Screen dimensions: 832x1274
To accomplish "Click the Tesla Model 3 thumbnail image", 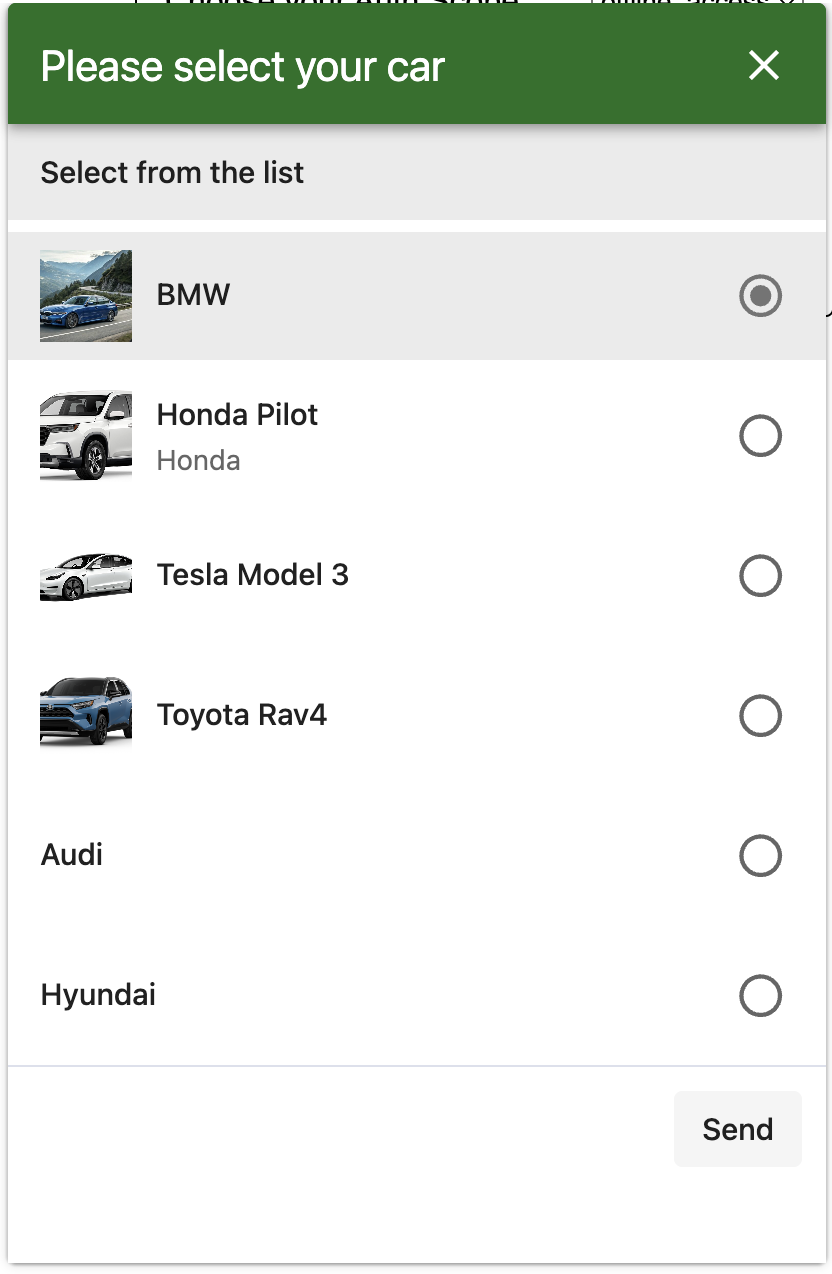I will (x=85, y=576).
